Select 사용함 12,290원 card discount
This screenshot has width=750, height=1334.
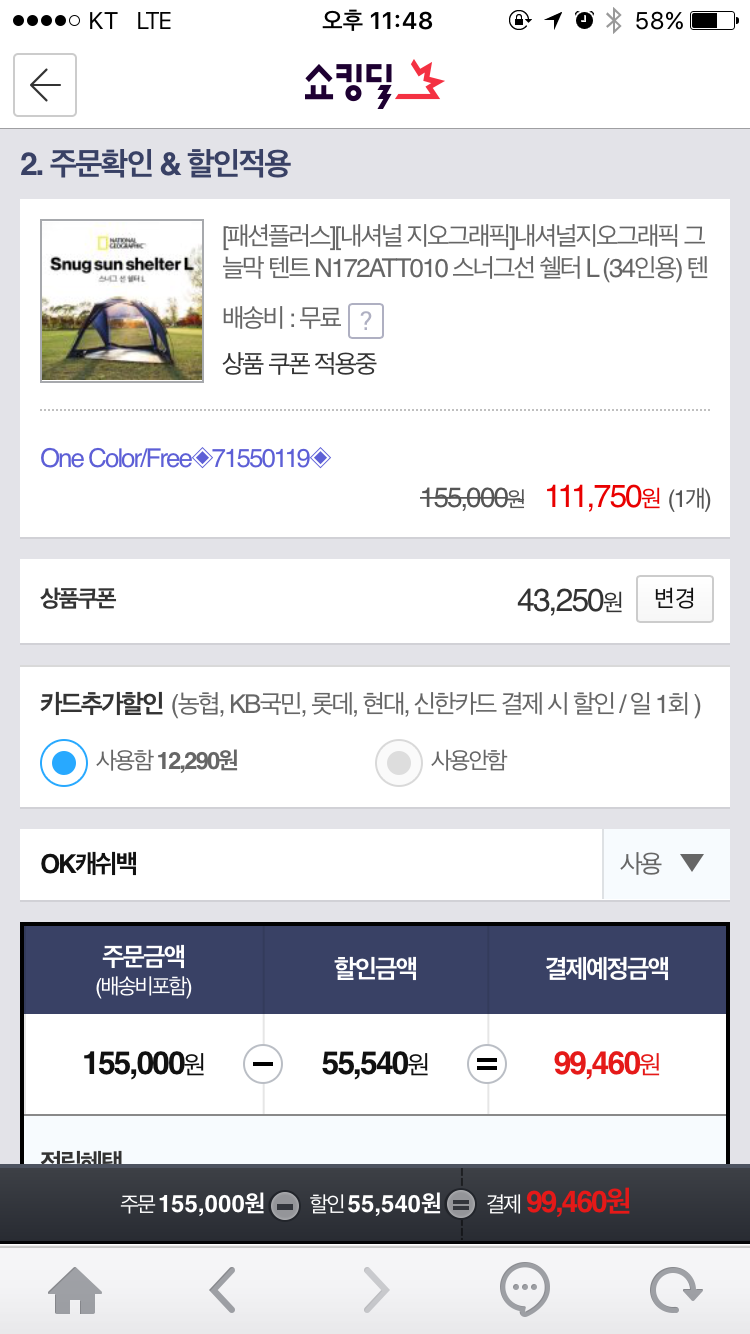pyautogui.click(x=64, y=762)
